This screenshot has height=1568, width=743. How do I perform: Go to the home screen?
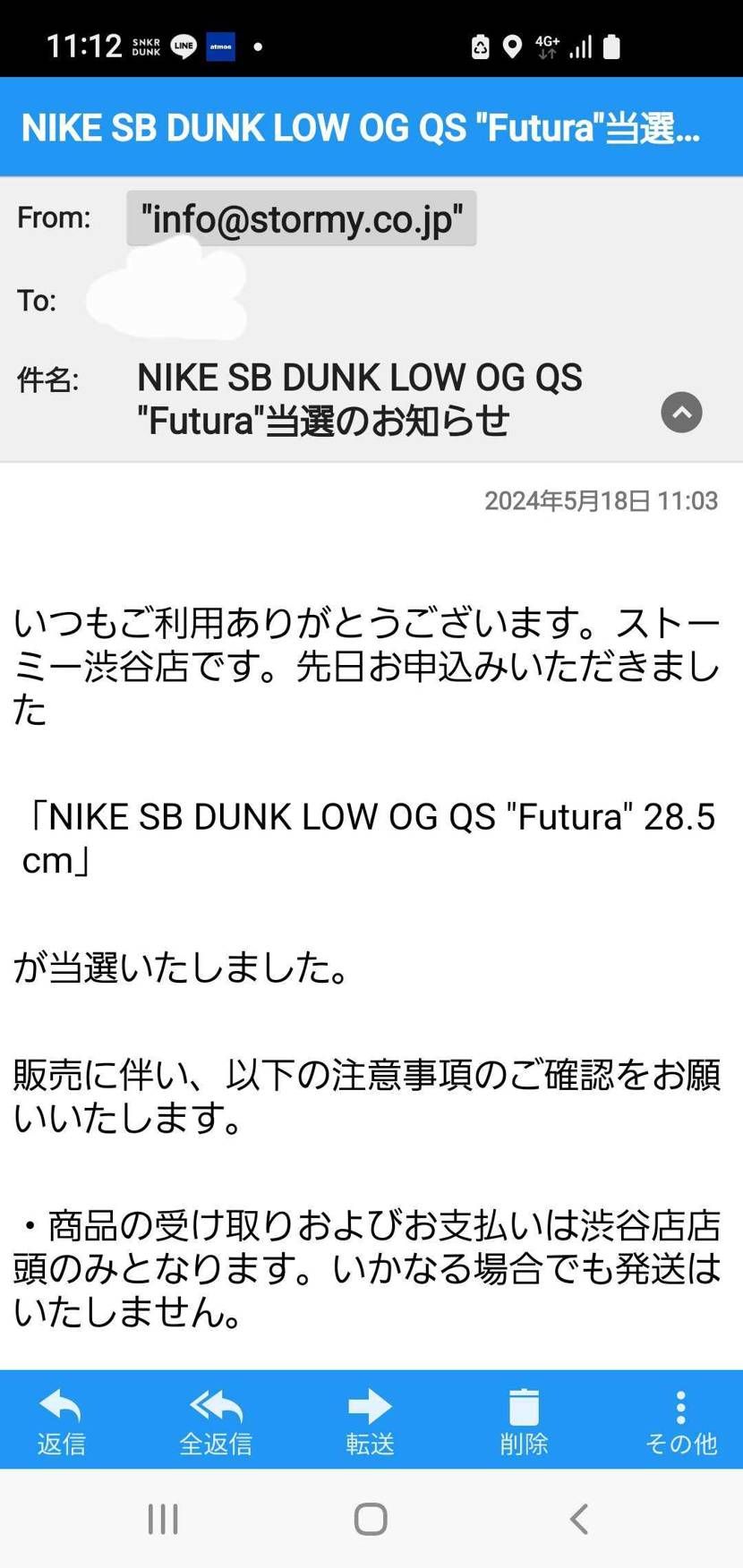tap(371, 1519)
